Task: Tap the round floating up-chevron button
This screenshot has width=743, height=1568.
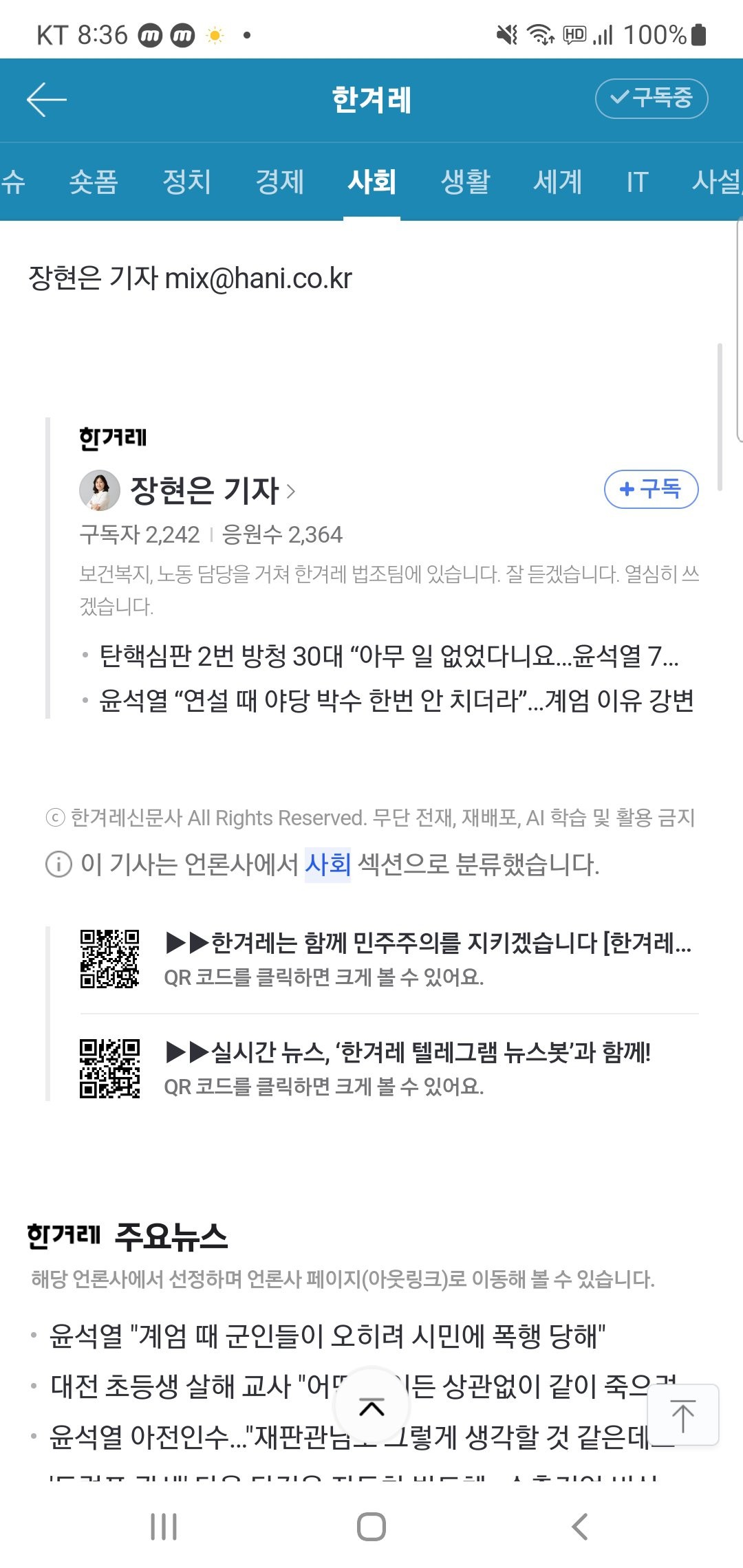Action: (x=371, y=1407)
